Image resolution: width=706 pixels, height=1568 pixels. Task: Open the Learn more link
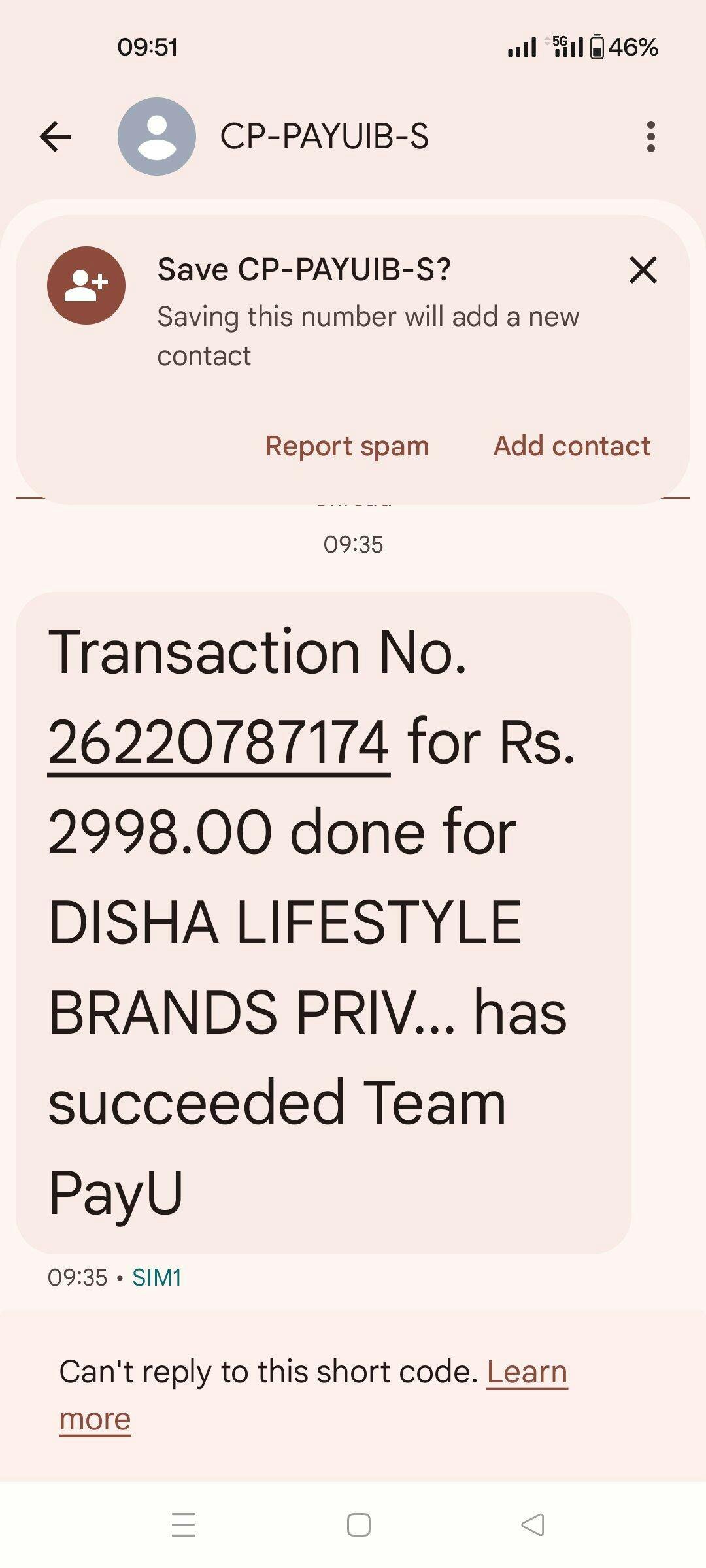(x=526, y=1371)
